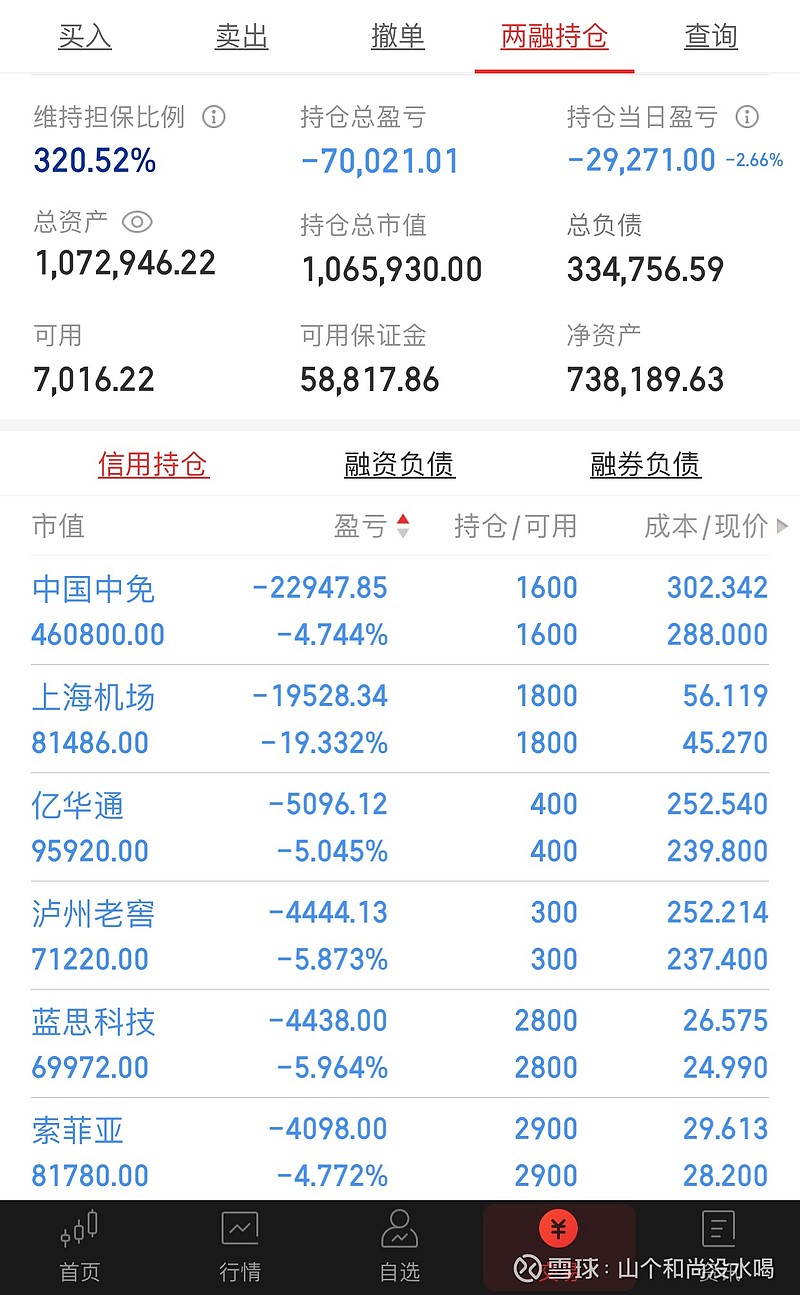Screen dimensions: 800x1295
Task: Tap the info icon next to 持仓当日盈亏
Action: [746, 117]
